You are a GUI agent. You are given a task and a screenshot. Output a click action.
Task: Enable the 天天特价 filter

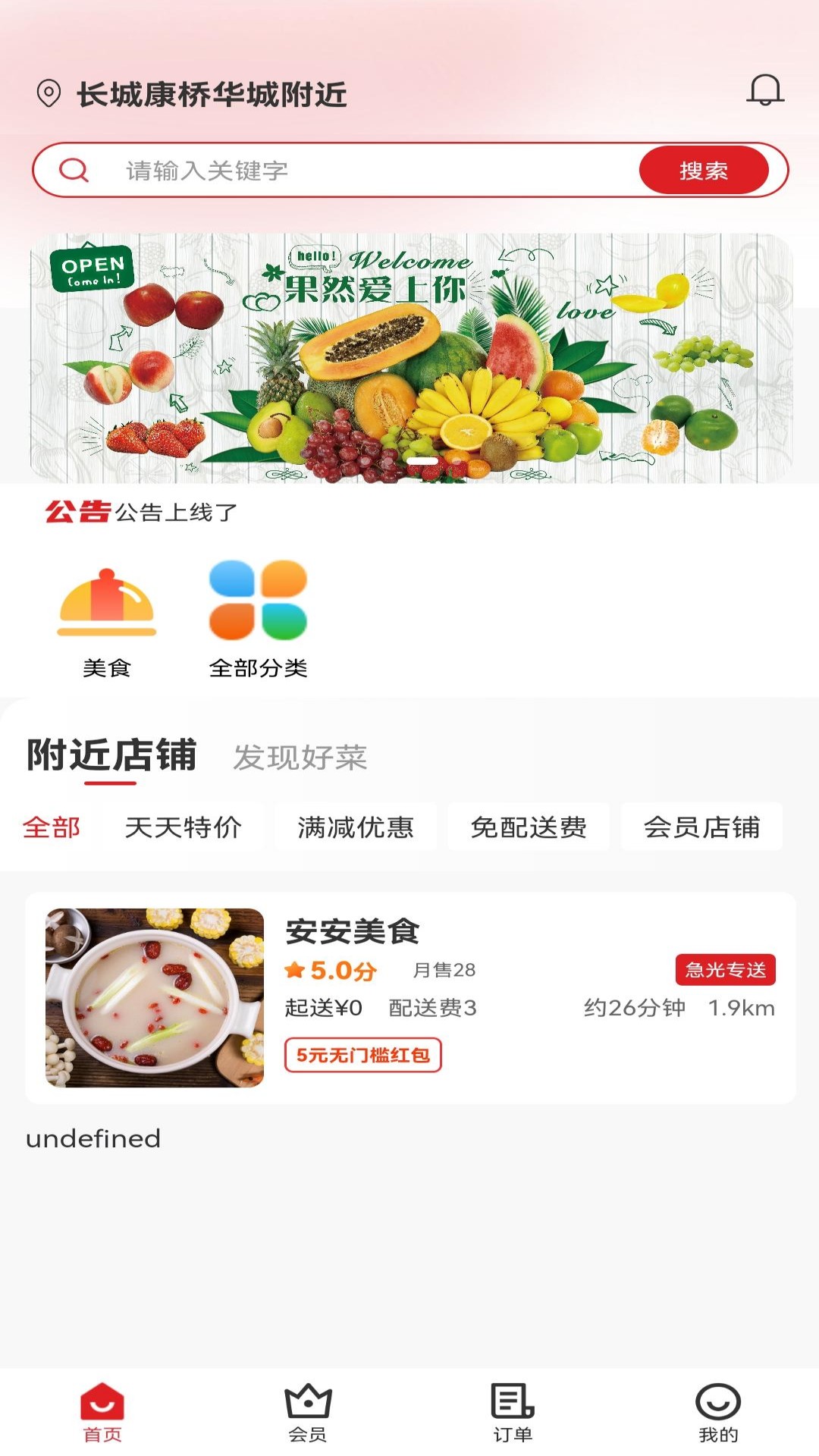(184, 828)
